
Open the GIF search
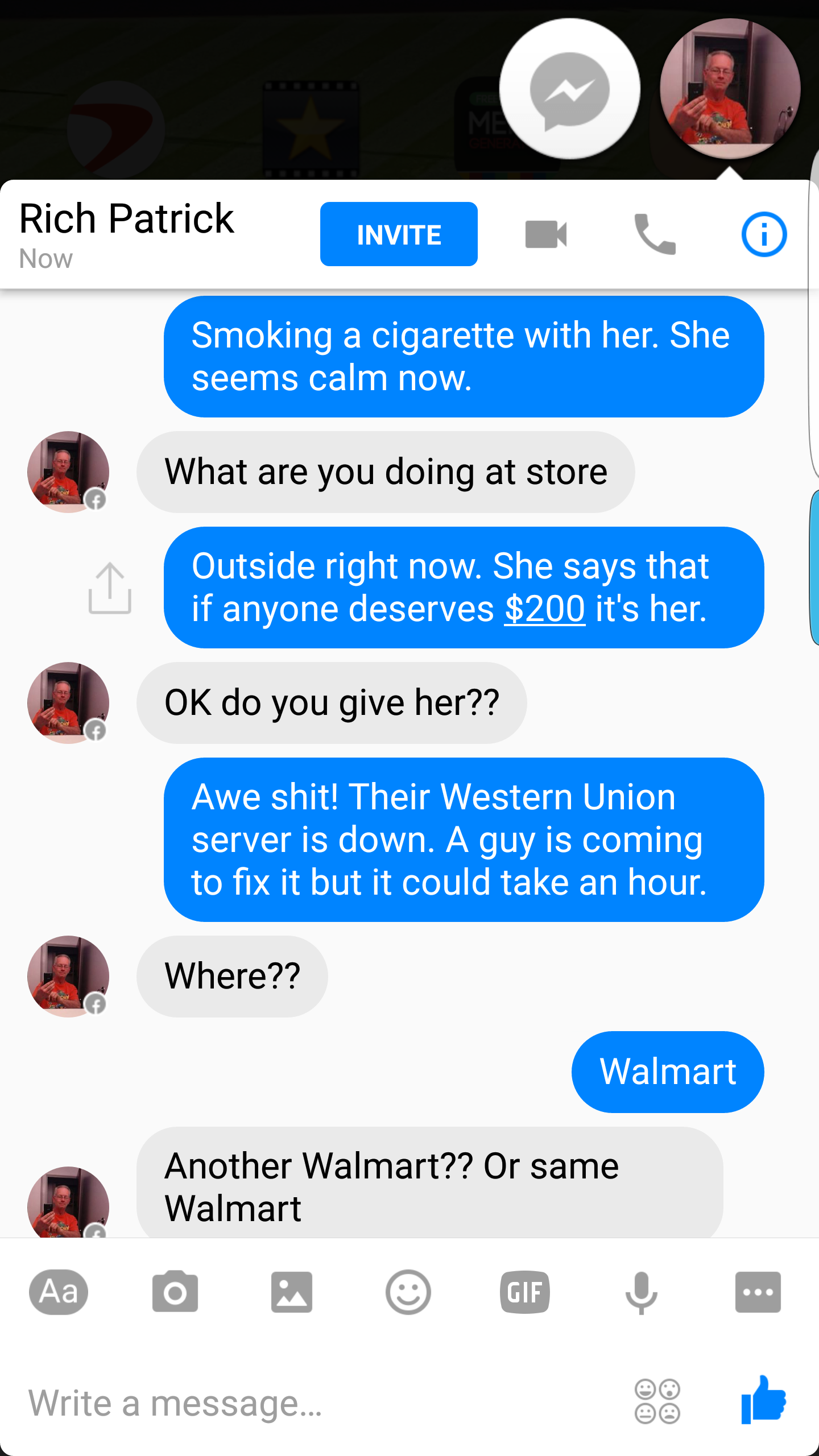click(x=525, y=1292)
